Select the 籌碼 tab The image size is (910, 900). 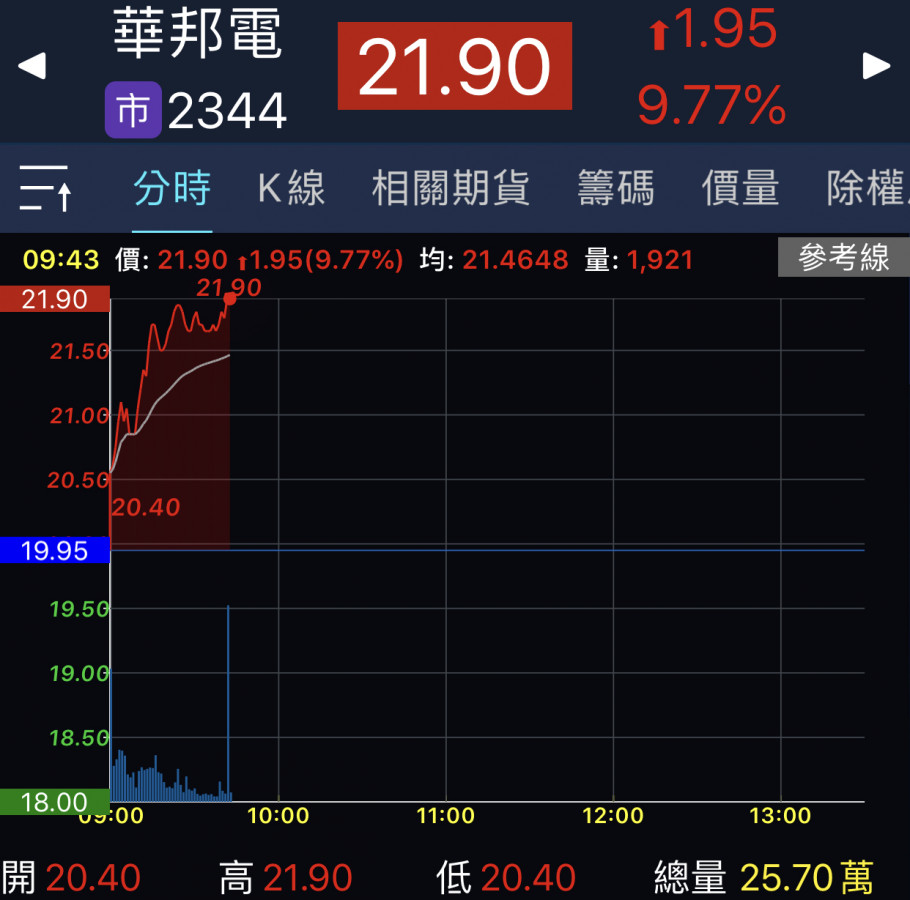pos(615,188)
